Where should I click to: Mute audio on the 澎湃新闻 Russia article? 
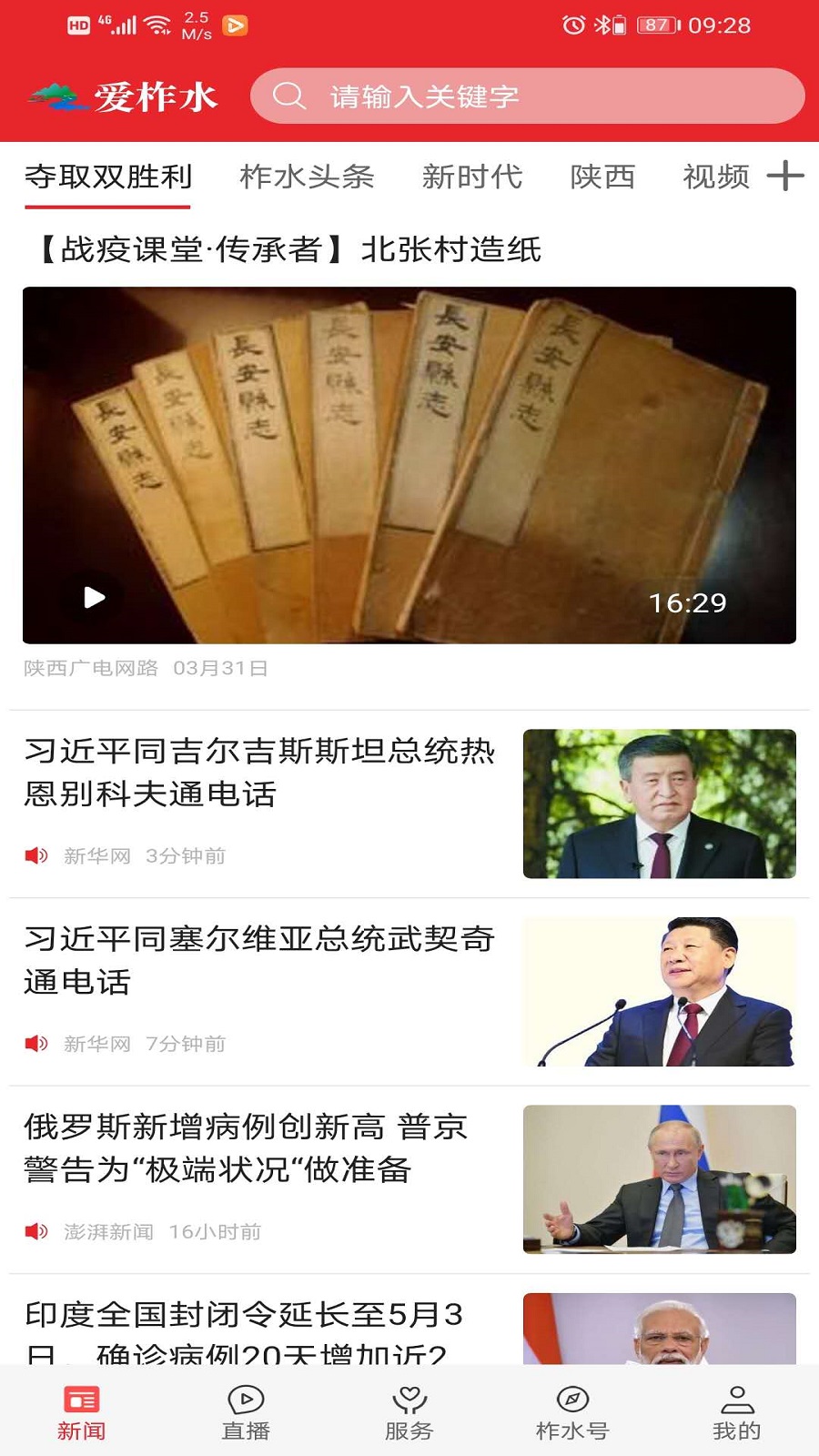point(36,1232)
